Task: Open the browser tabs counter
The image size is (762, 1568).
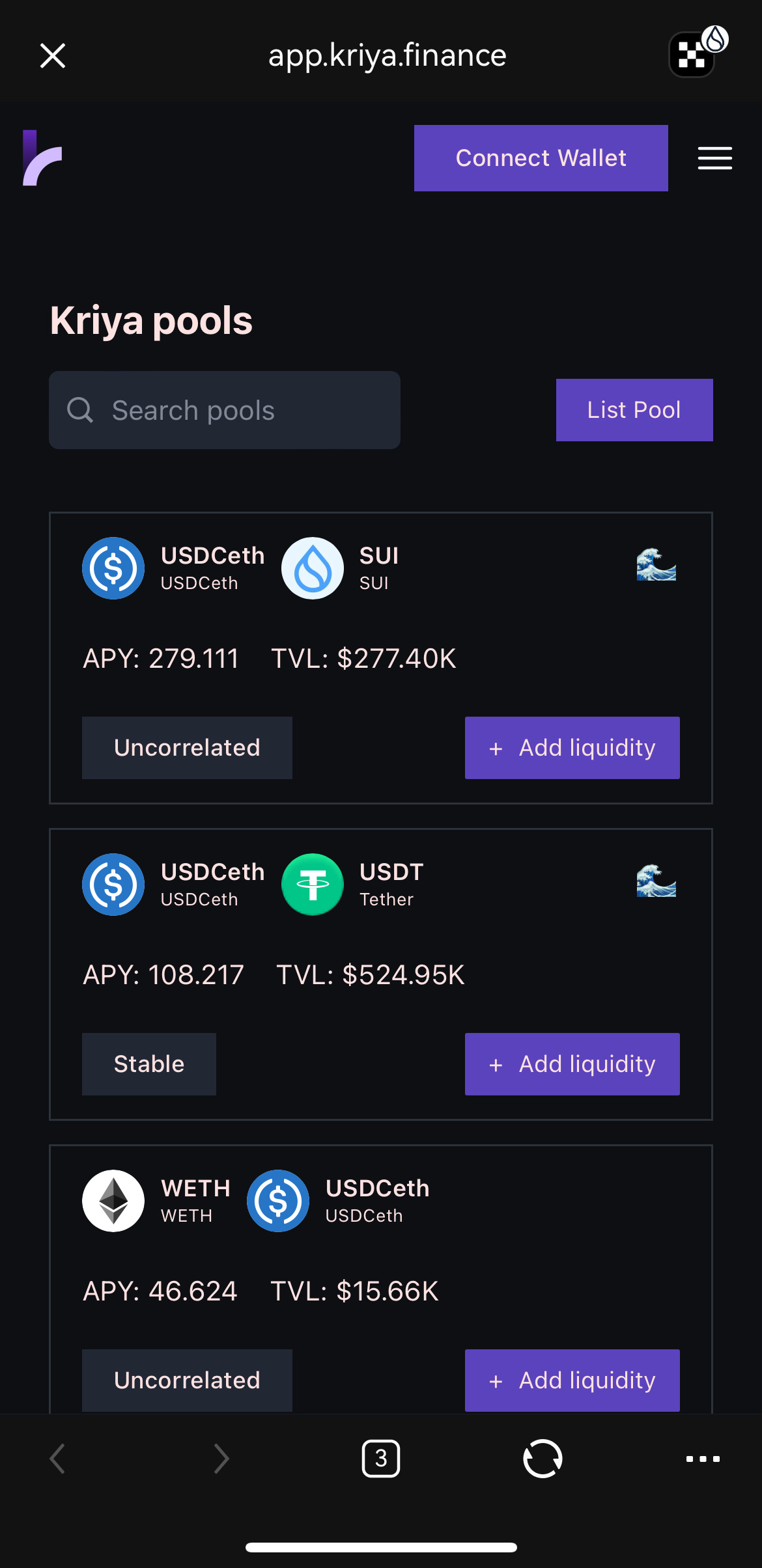Action: (x=381, y=1459)
